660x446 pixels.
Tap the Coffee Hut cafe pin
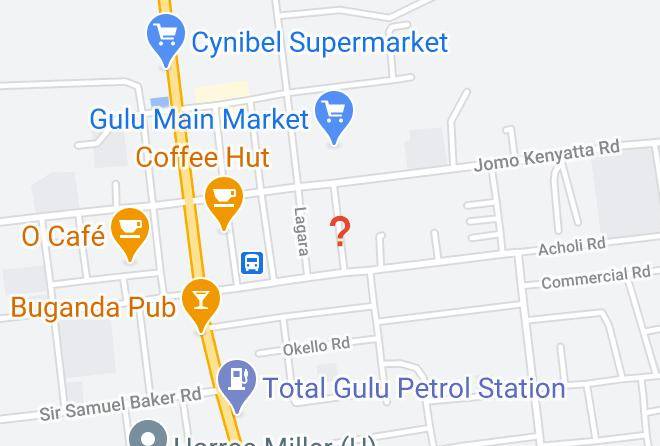[x=224, y=203]
